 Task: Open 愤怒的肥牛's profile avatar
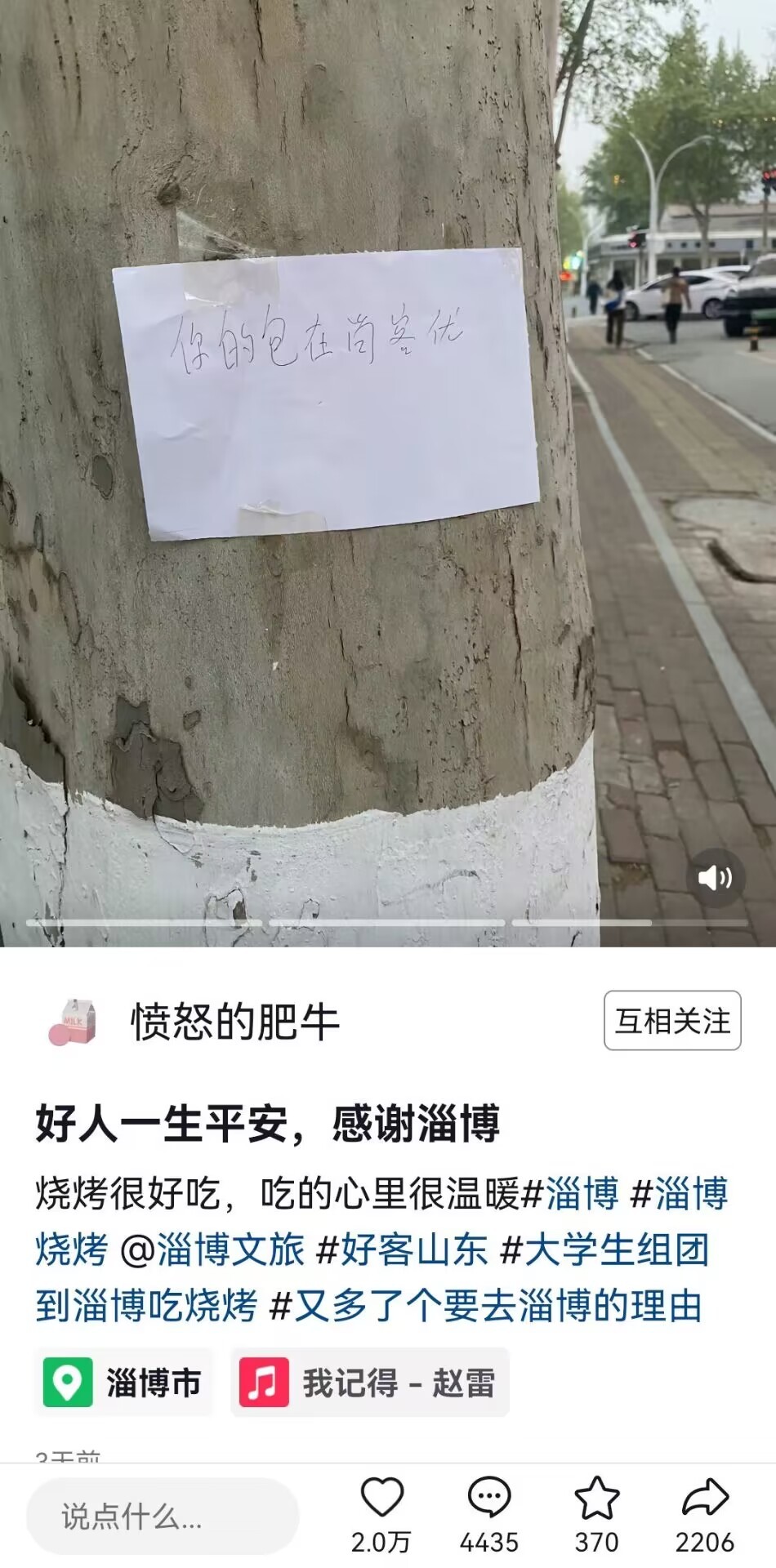pos(72,1022)
